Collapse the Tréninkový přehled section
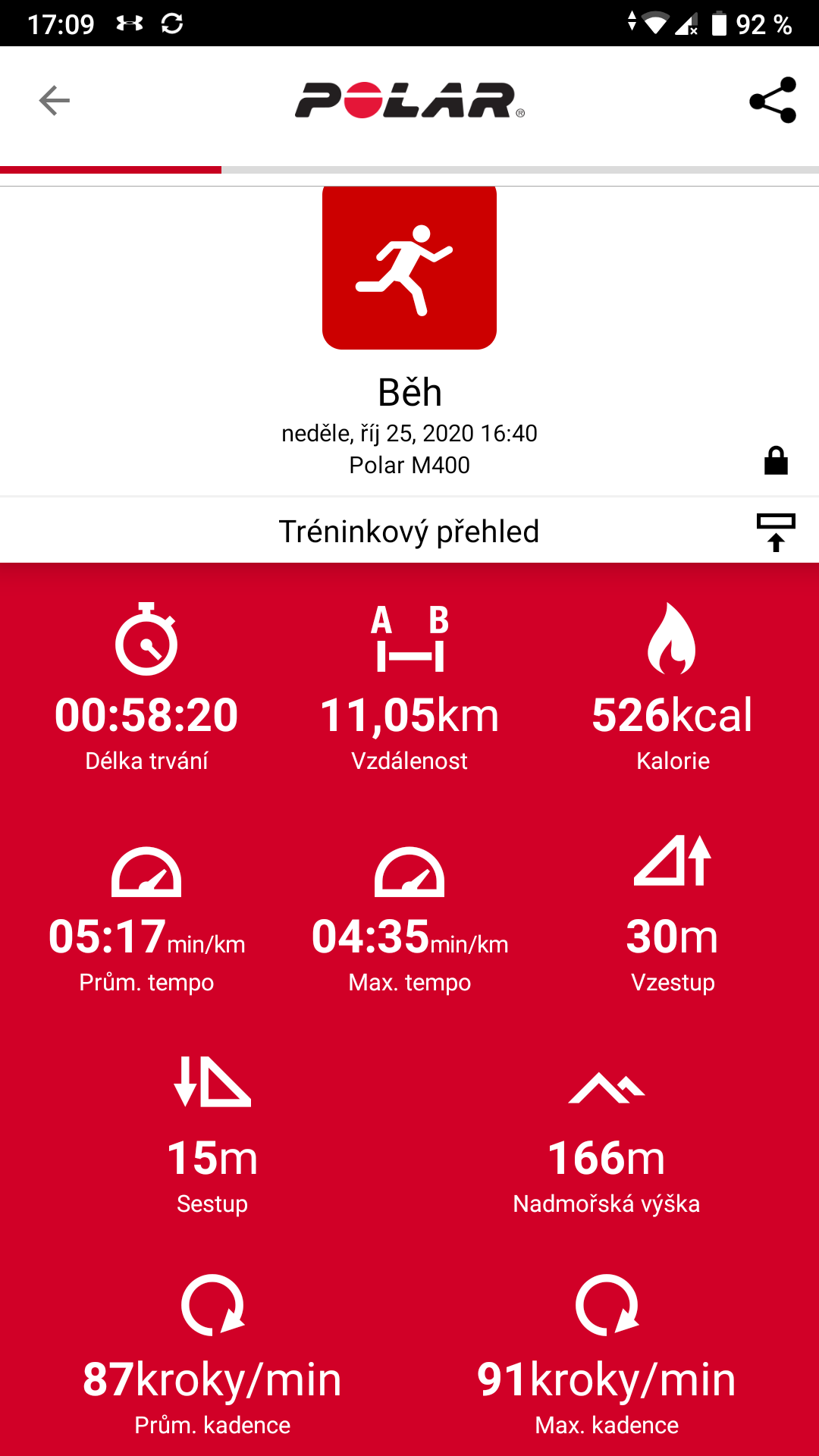The height and width of the screenshot is (1456, 819). click(x=776, y=532)
